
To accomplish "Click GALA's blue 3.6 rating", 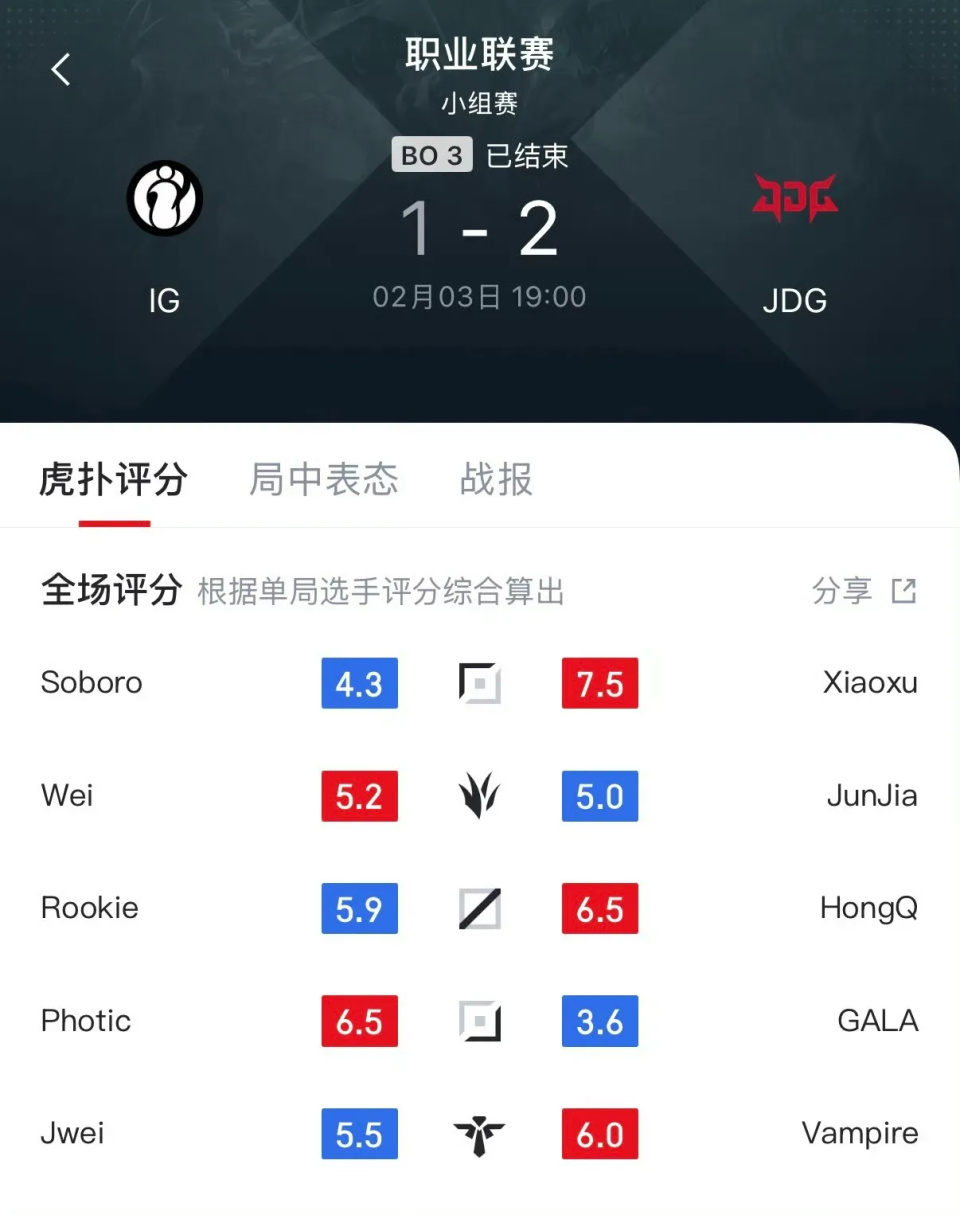I will click(600, 1021).
